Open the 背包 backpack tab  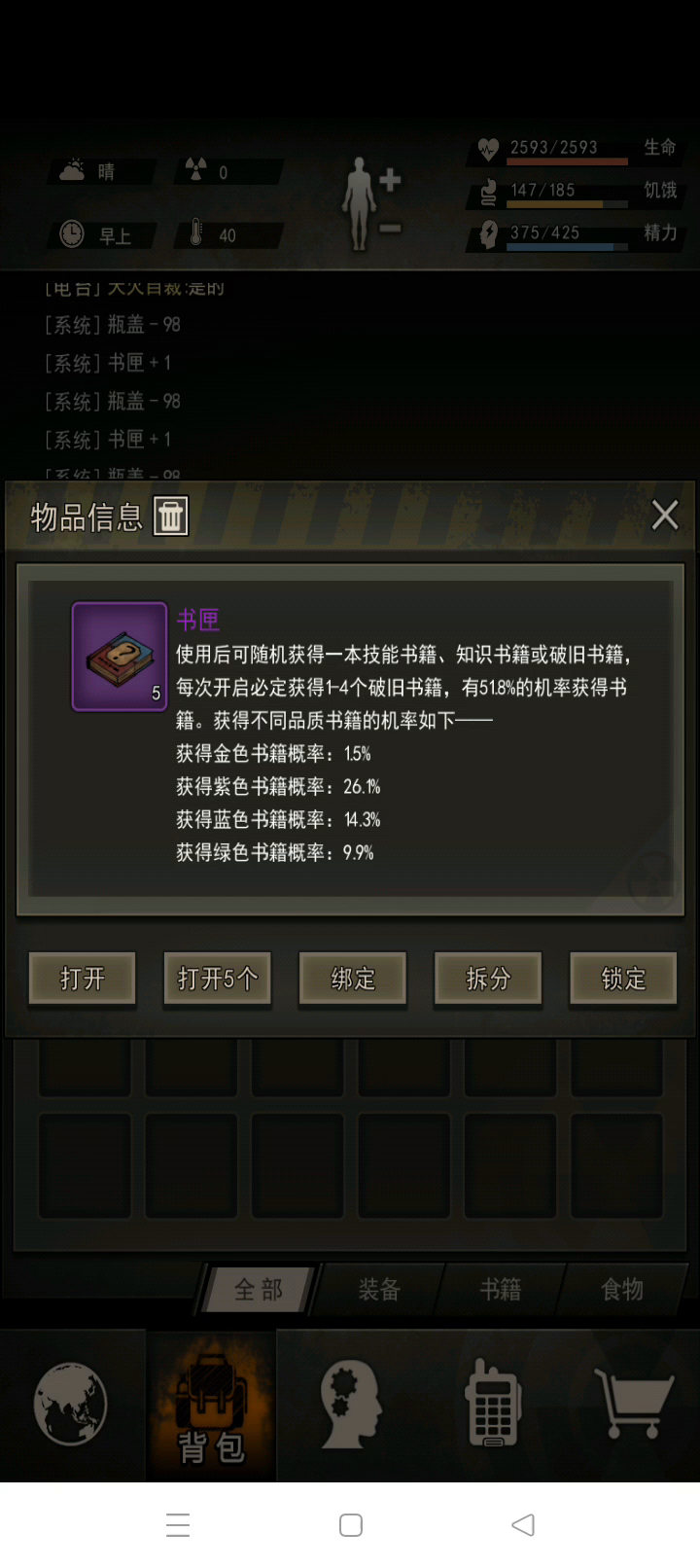(211, 1406)
